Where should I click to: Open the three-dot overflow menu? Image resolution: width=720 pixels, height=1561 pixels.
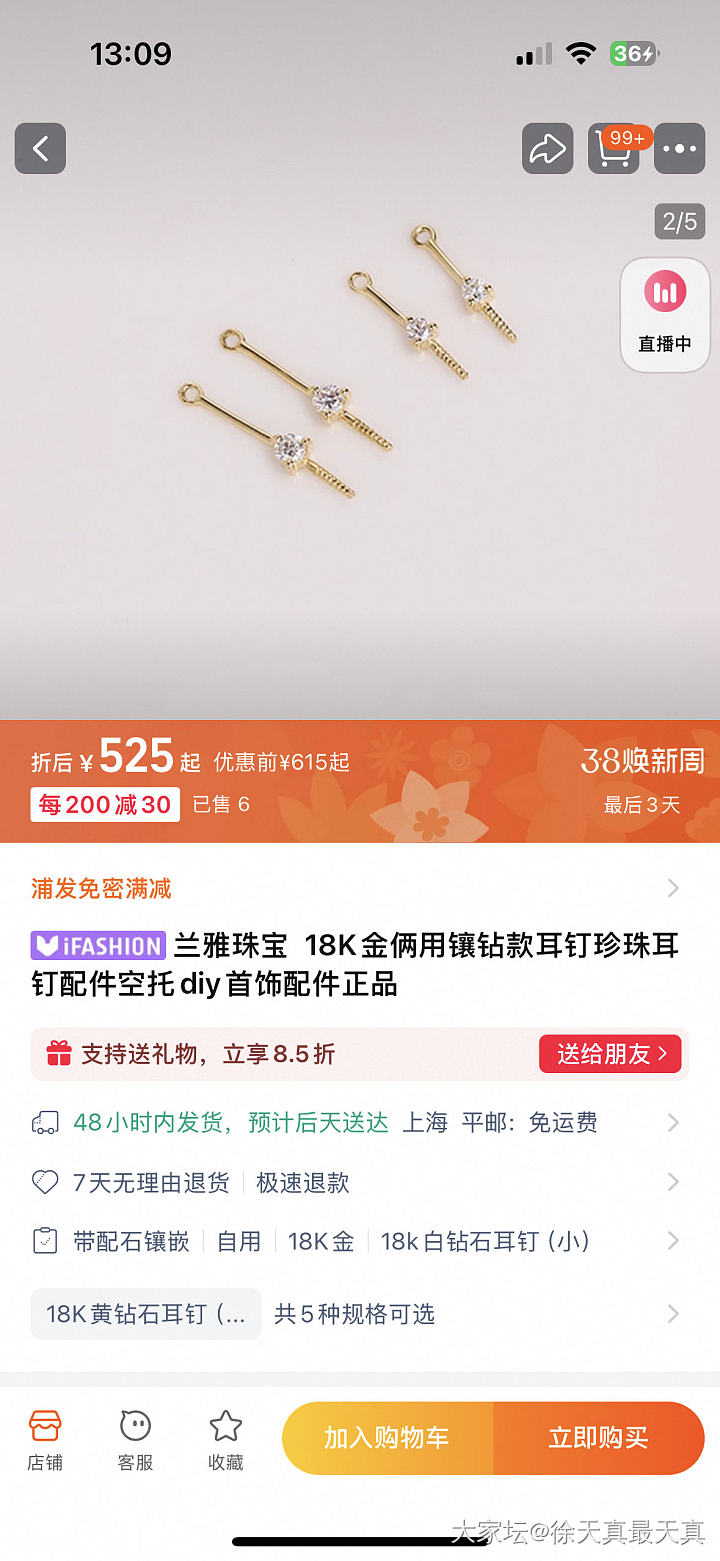pyautogui.click(x=679, y=149)
